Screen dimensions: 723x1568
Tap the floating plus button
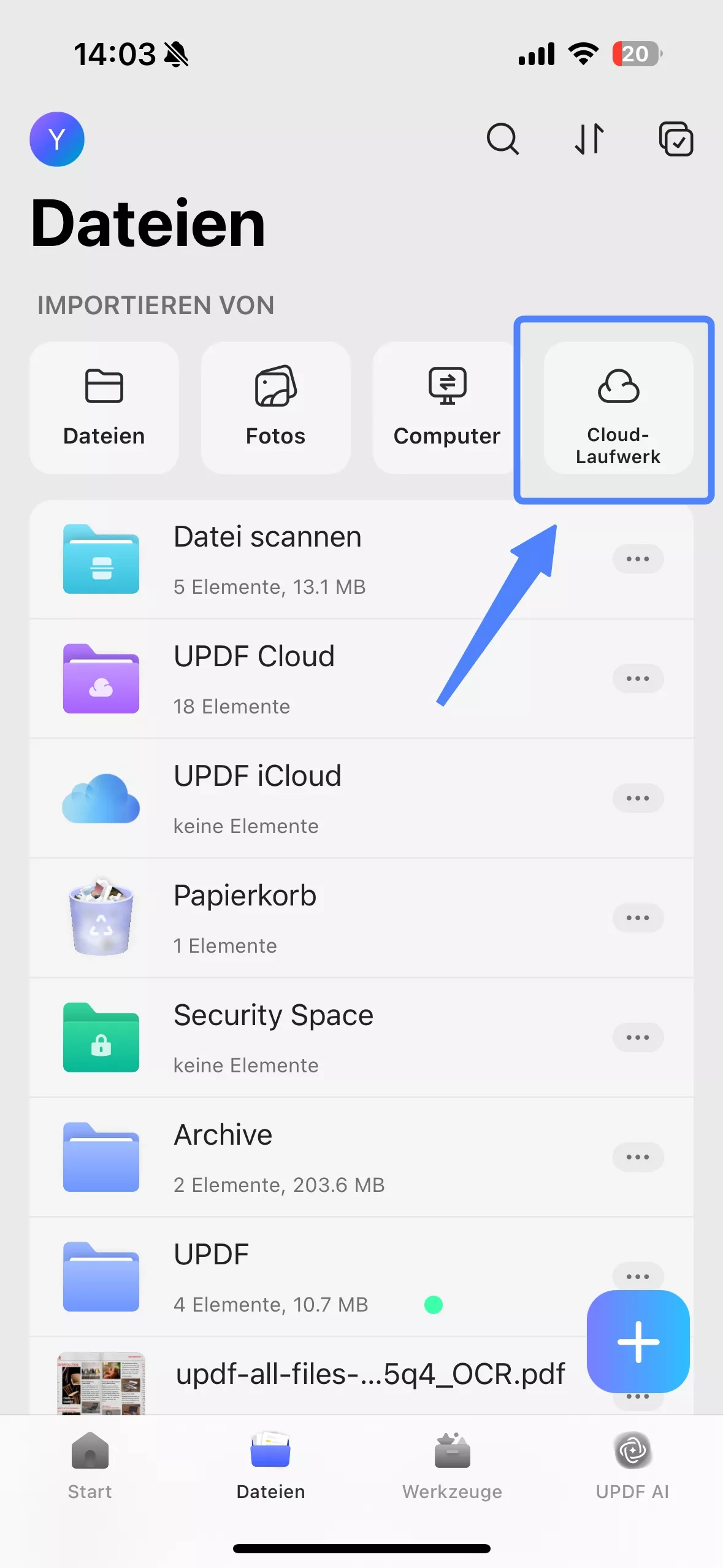point(638,1341)
